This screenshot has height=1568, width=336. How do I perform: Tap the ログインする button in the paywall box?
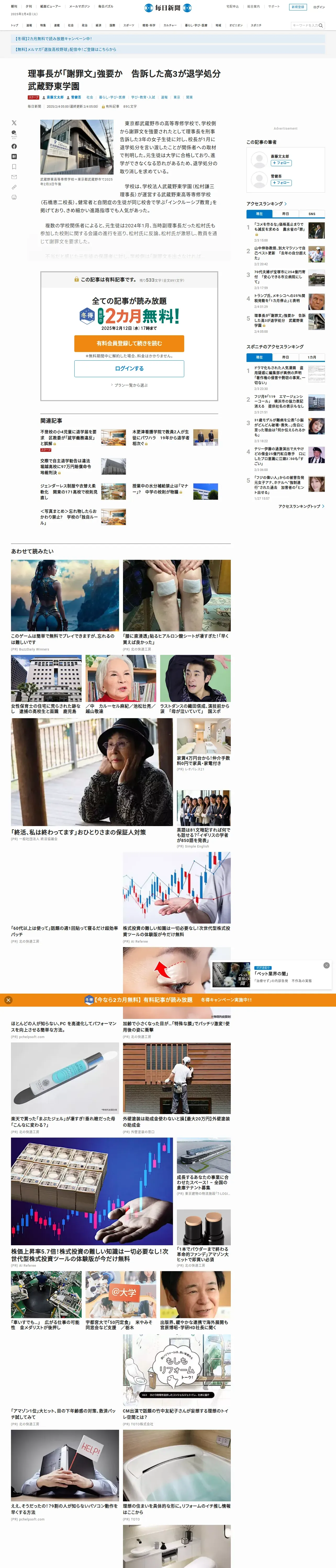(x=129, y=368)
